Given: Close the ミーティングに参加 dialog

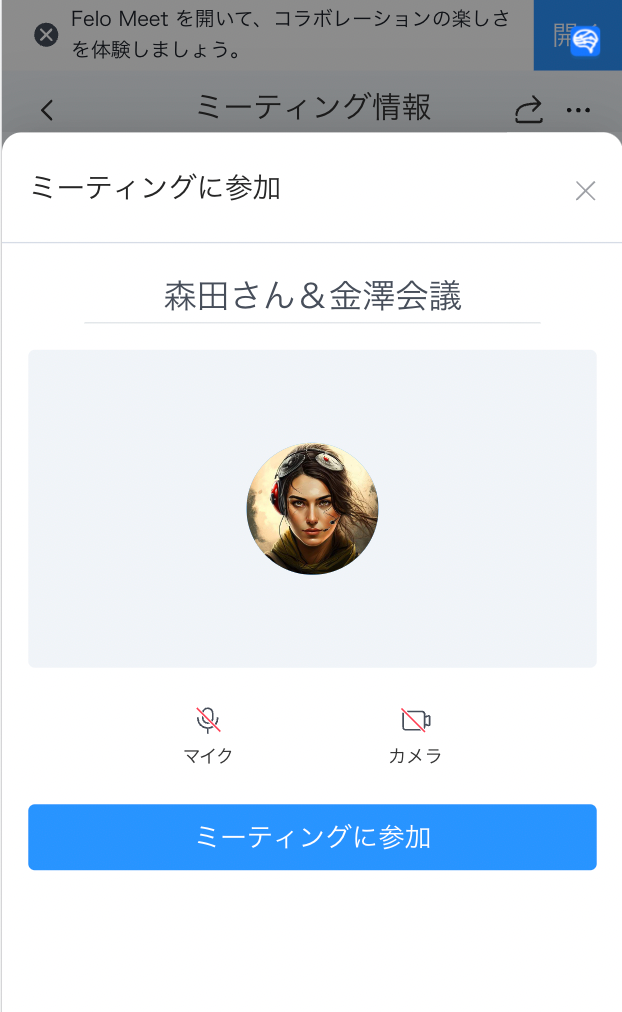Looking at the screenshot, I should 585,191.
